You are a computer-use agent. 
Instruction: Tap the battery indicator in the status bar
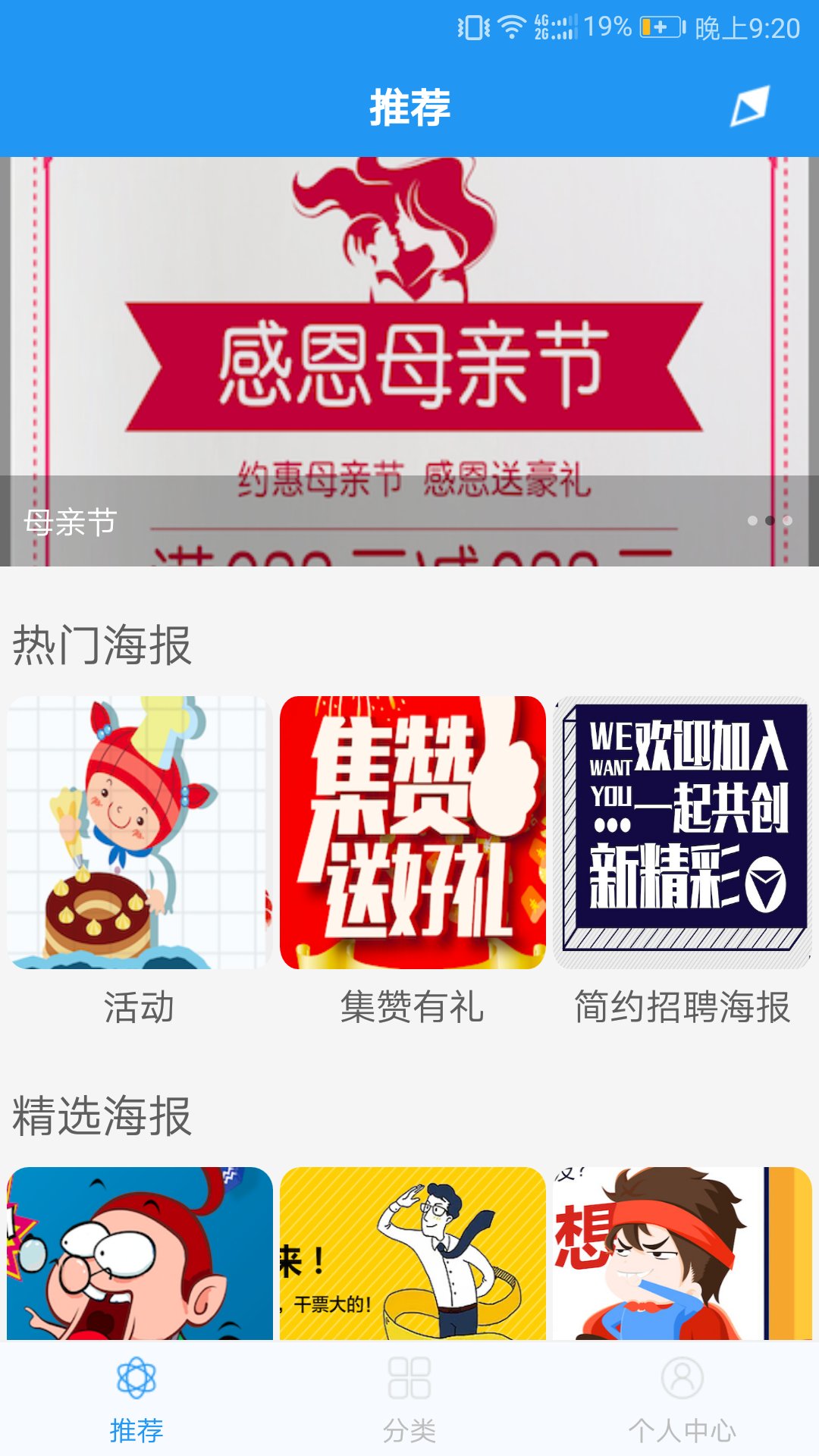[x=659, y=26]
